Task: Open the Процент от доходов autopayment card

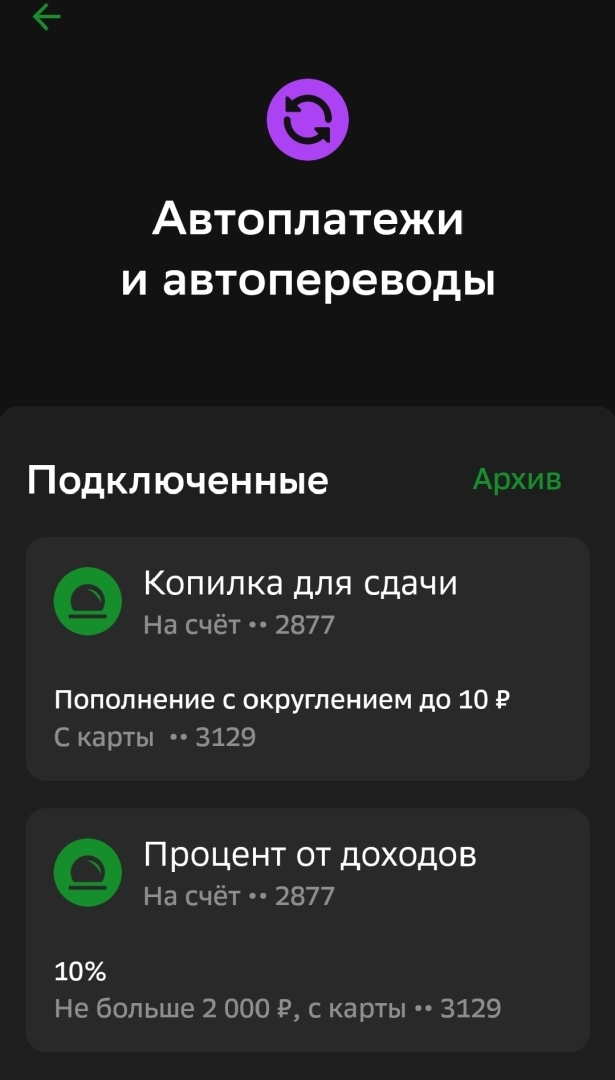Action: point(307,929)
